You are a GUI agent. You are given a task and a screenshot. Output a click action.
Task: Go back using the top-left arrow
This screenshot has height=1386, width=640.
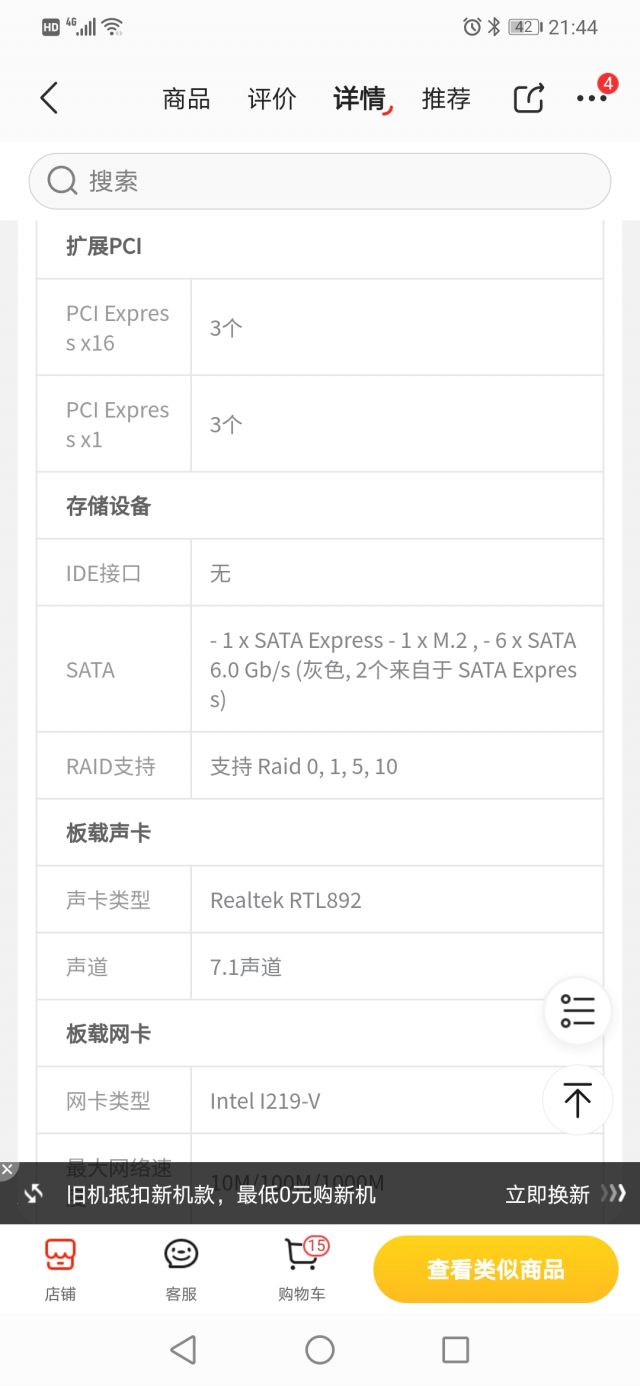click(x=49, y=98)
